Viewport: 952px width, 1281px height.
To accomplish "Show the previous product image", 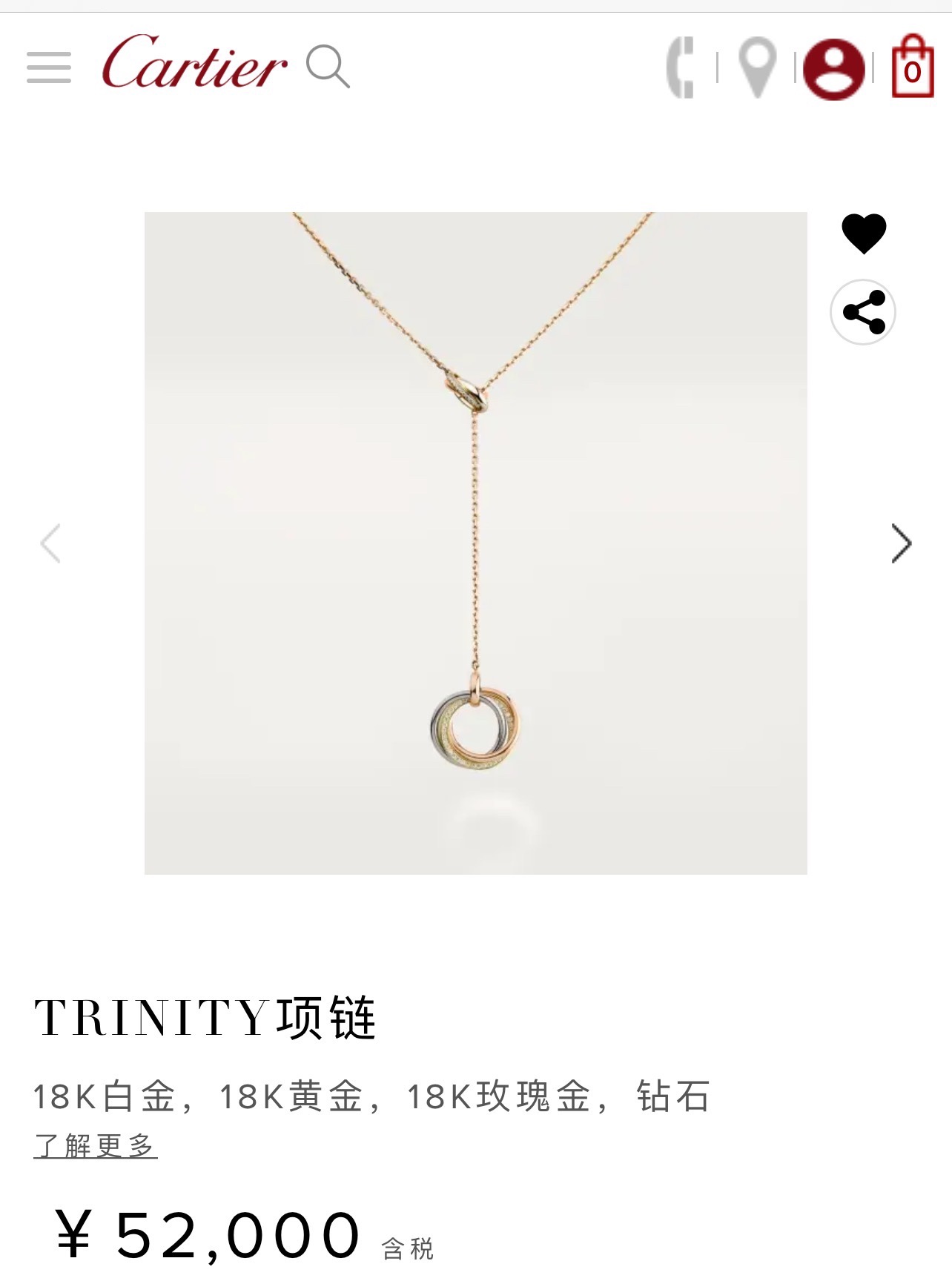I will (50, 543).
